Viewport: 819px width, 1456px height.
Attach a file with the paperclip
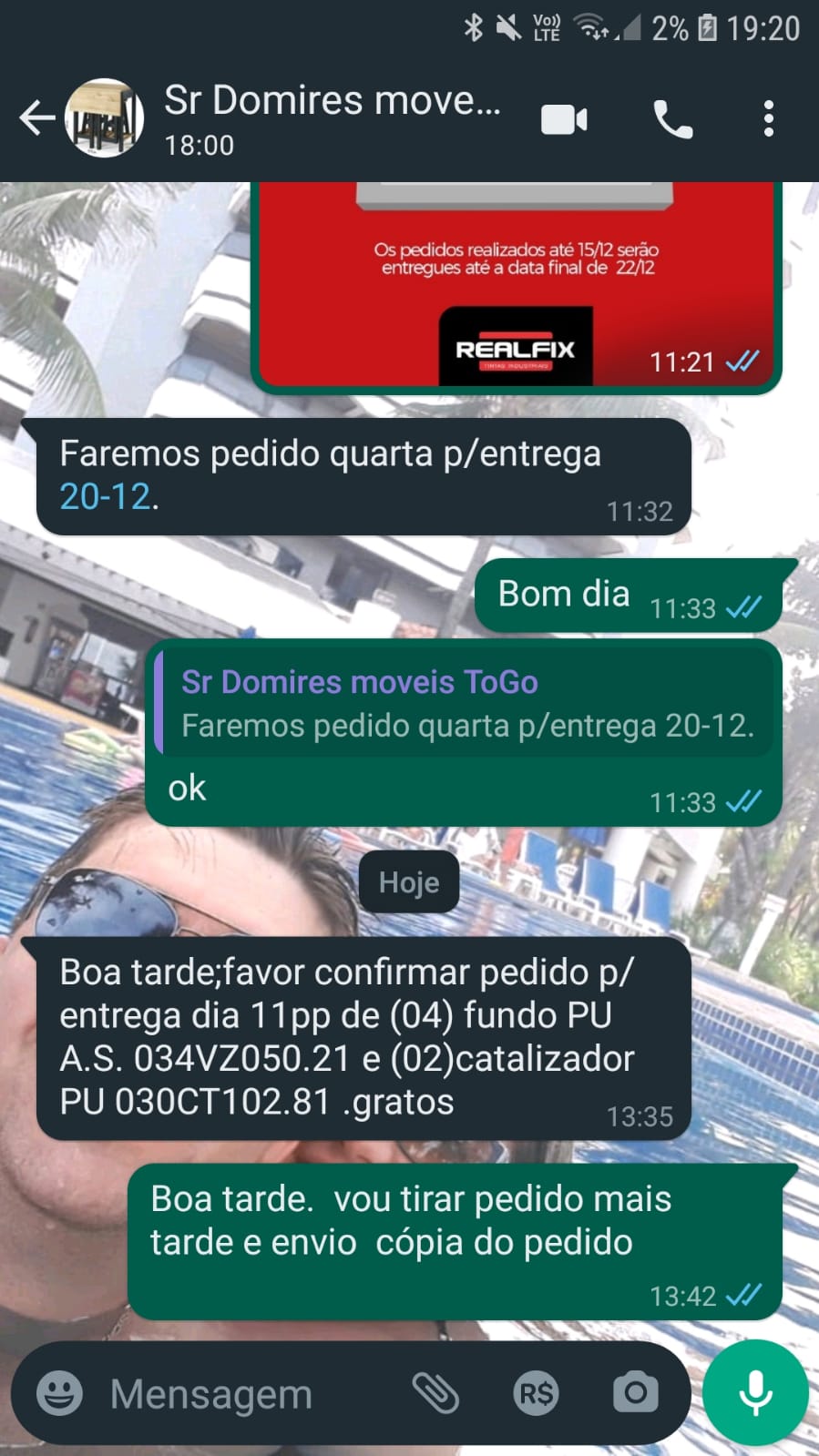tap(435, 1393)
